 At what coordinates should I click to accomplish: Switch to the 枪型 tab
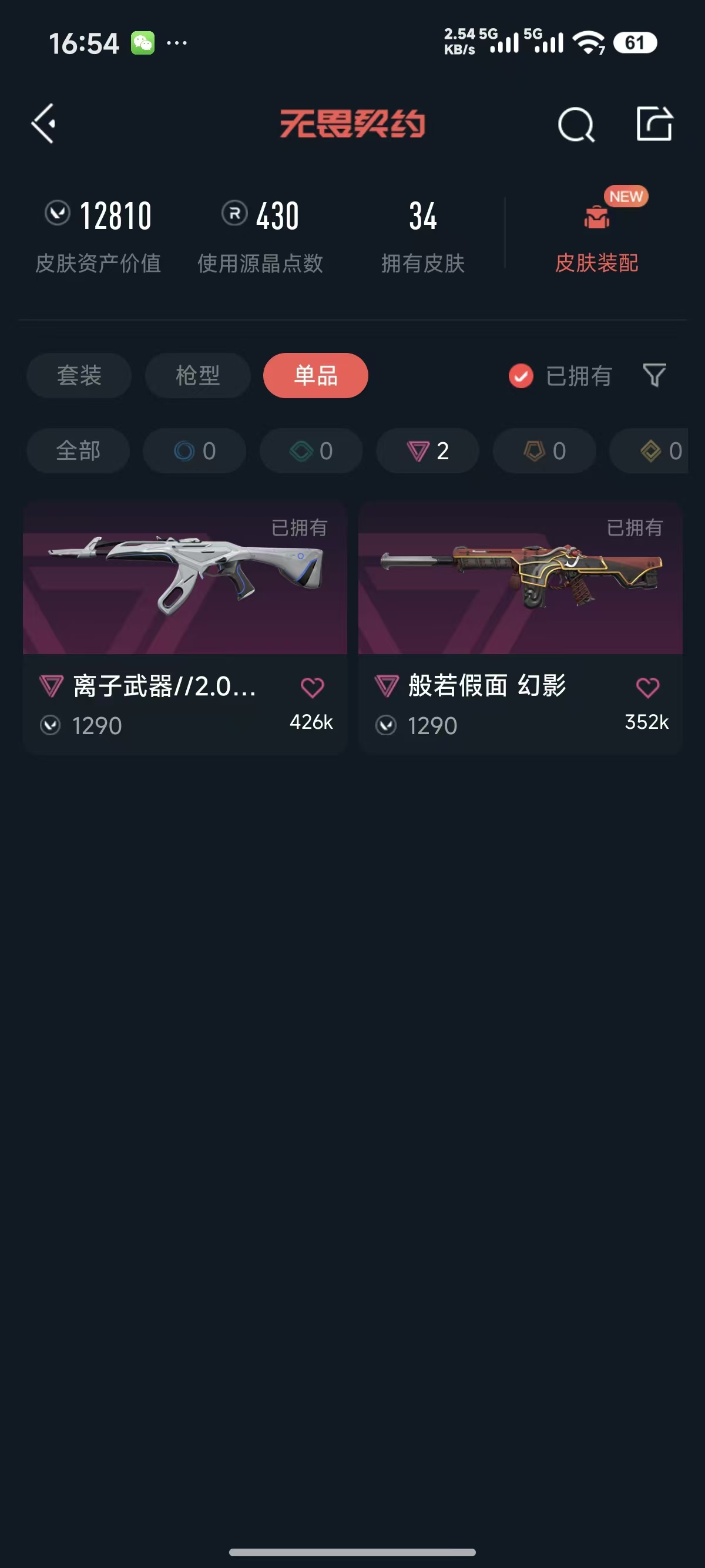coord(197,376)
